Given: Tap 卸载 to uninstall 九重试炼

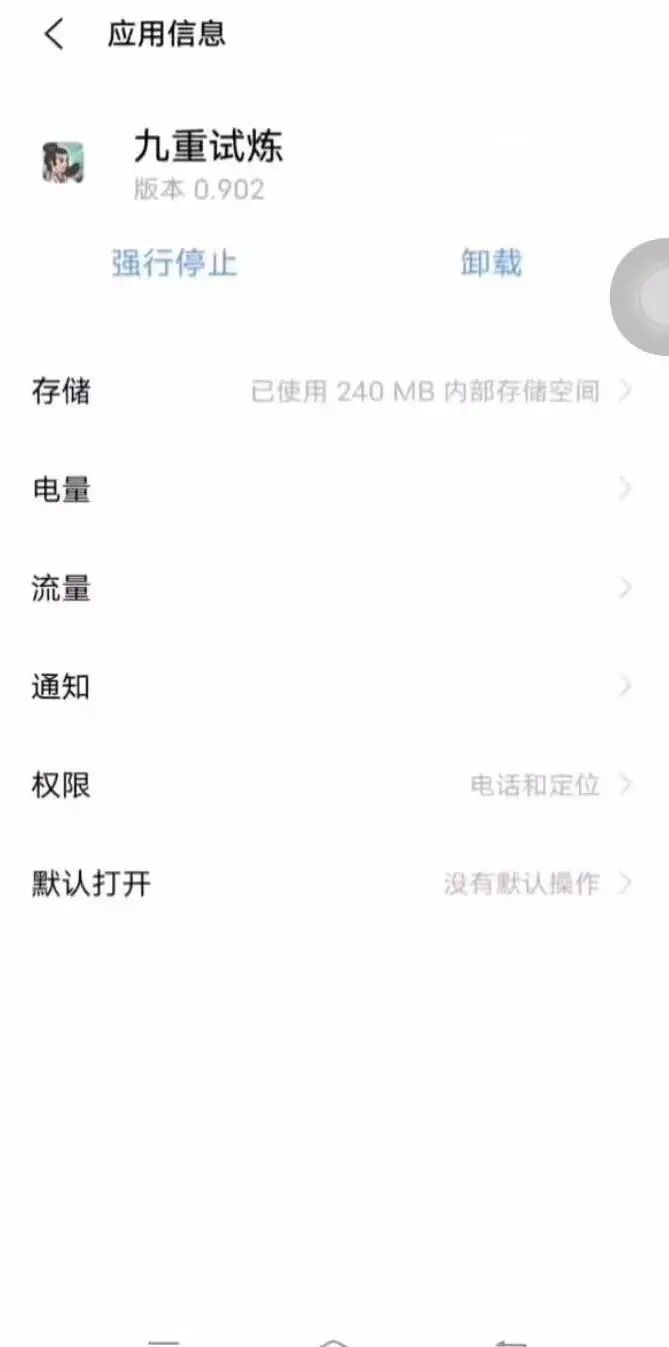Looking at the screenshot, I should point(491,263).
